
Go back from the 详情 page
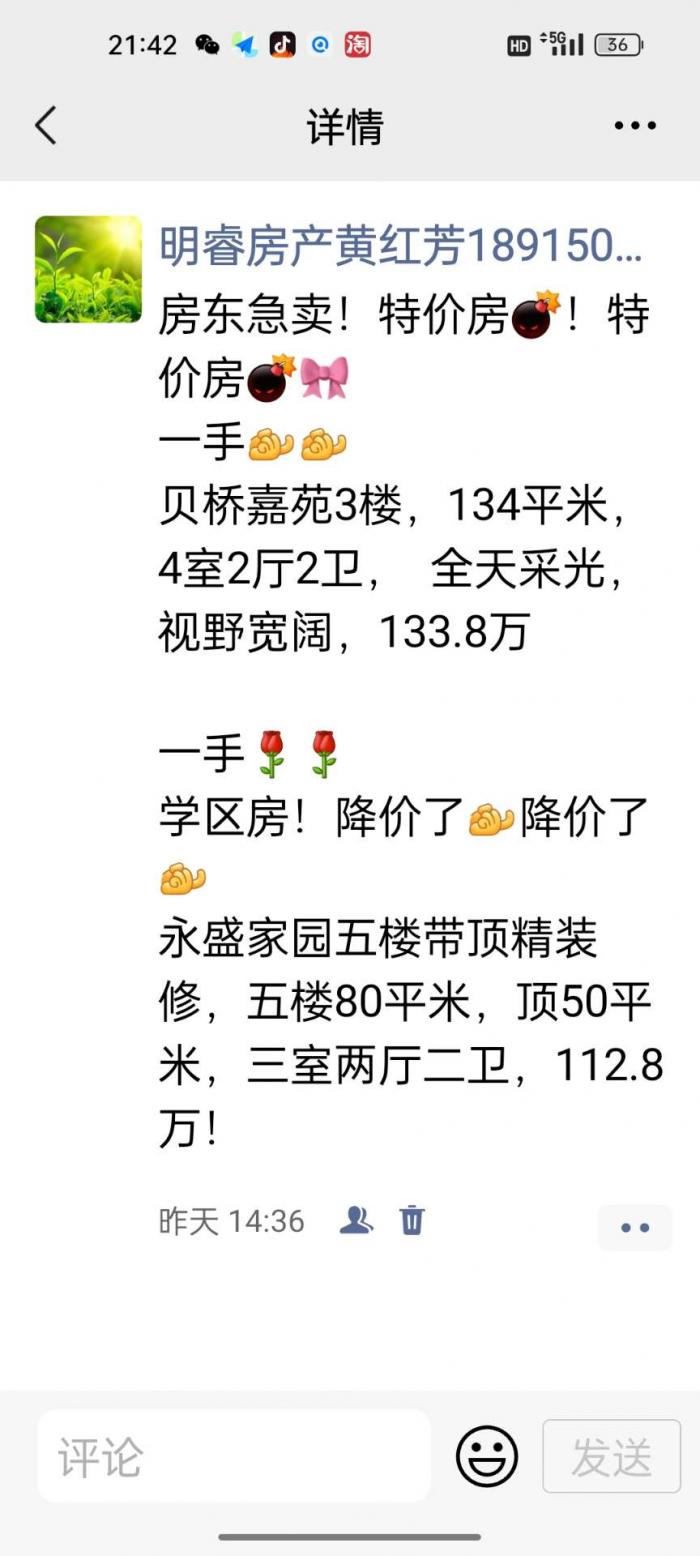pos(46,126)
